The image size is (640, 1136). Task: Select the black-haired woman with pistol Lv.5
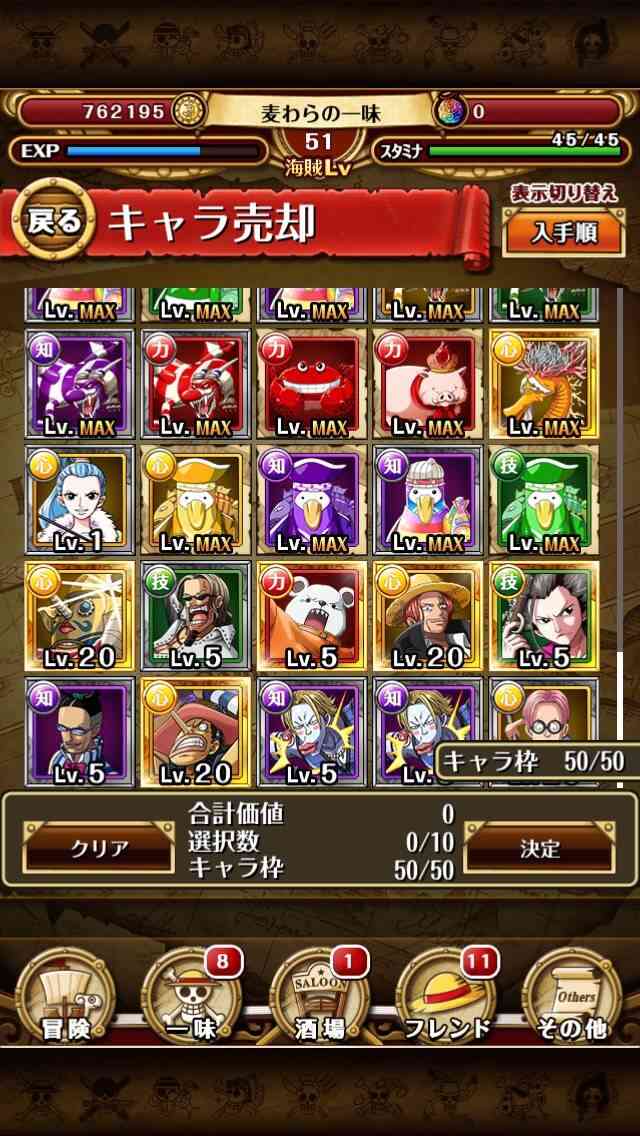[544, 616]
